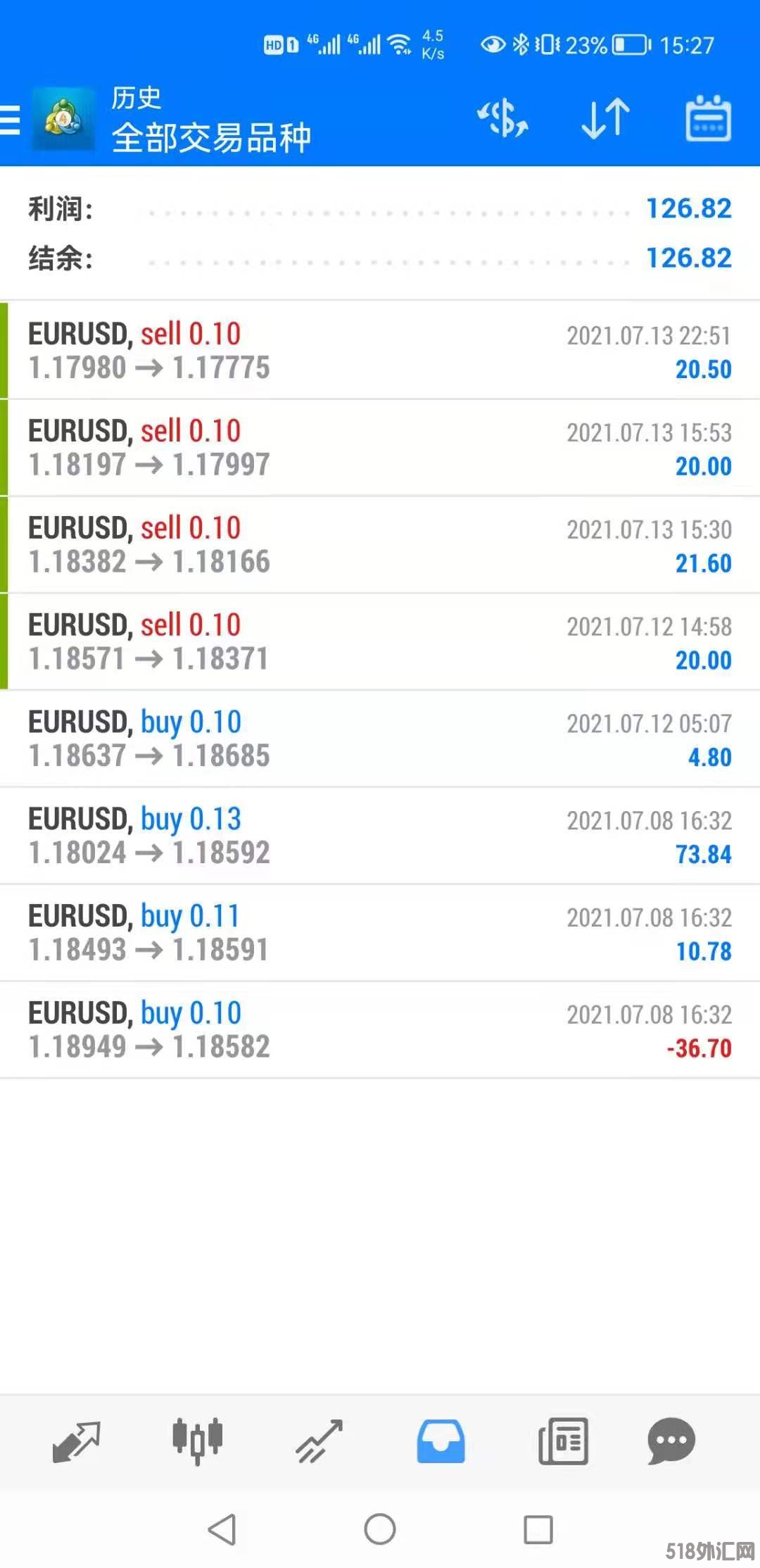This screenshot has height=1568, width=760.
Task: Open the EURUSD buy trade with 4.80 profit
Action: (380, 739)
